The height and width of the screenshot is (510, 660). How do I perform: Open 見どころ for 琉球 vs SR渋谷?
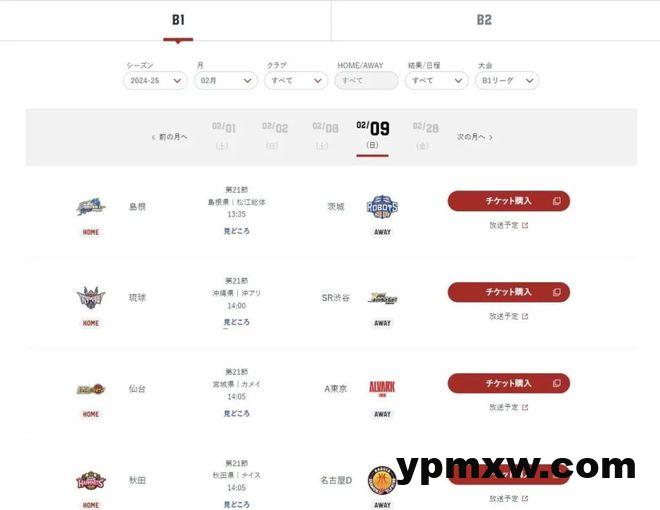point(236,322)
